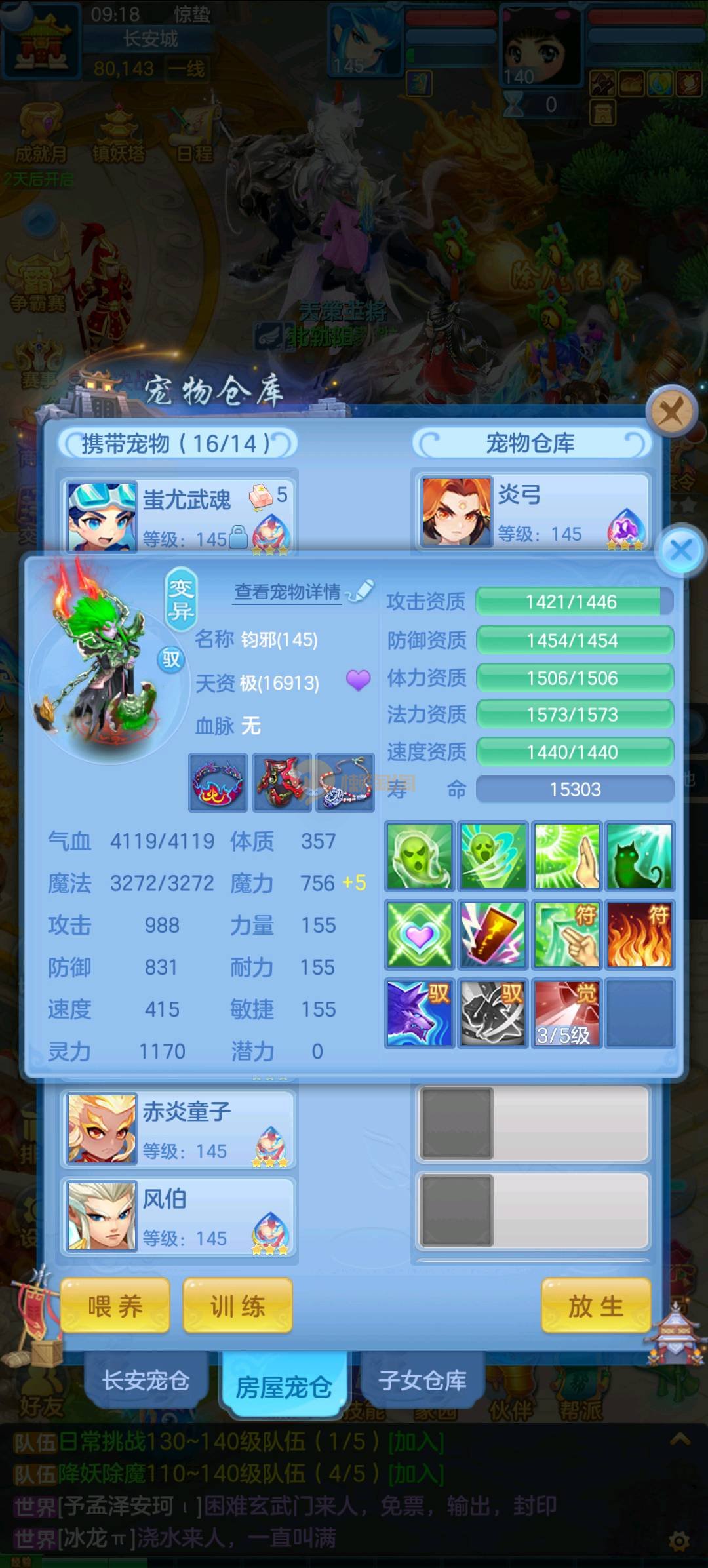Tap the 喂养 button

[115, 1306]
